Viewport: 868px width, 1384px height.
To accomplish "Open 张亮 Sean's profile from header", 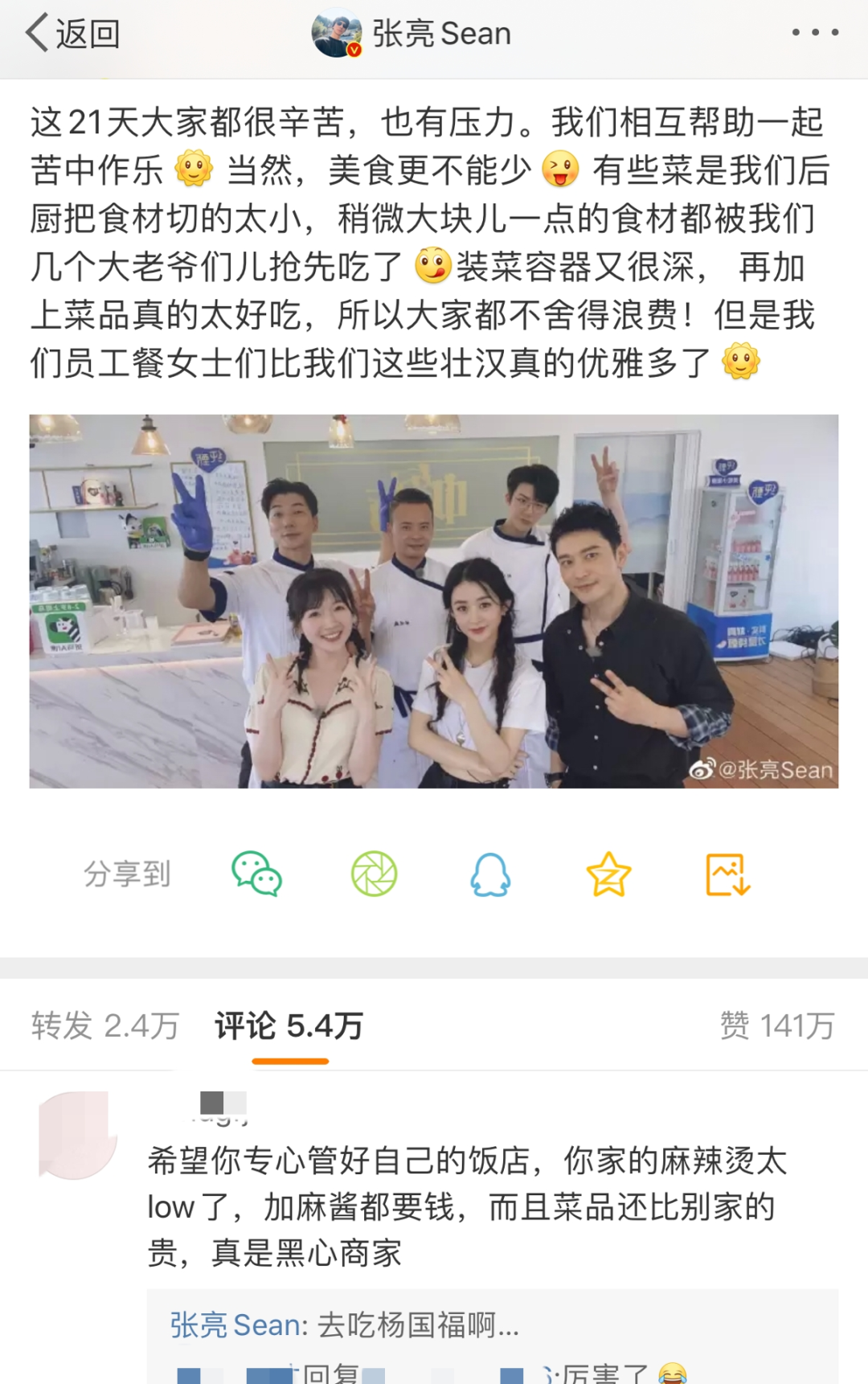I will click(x=412, y=34).
